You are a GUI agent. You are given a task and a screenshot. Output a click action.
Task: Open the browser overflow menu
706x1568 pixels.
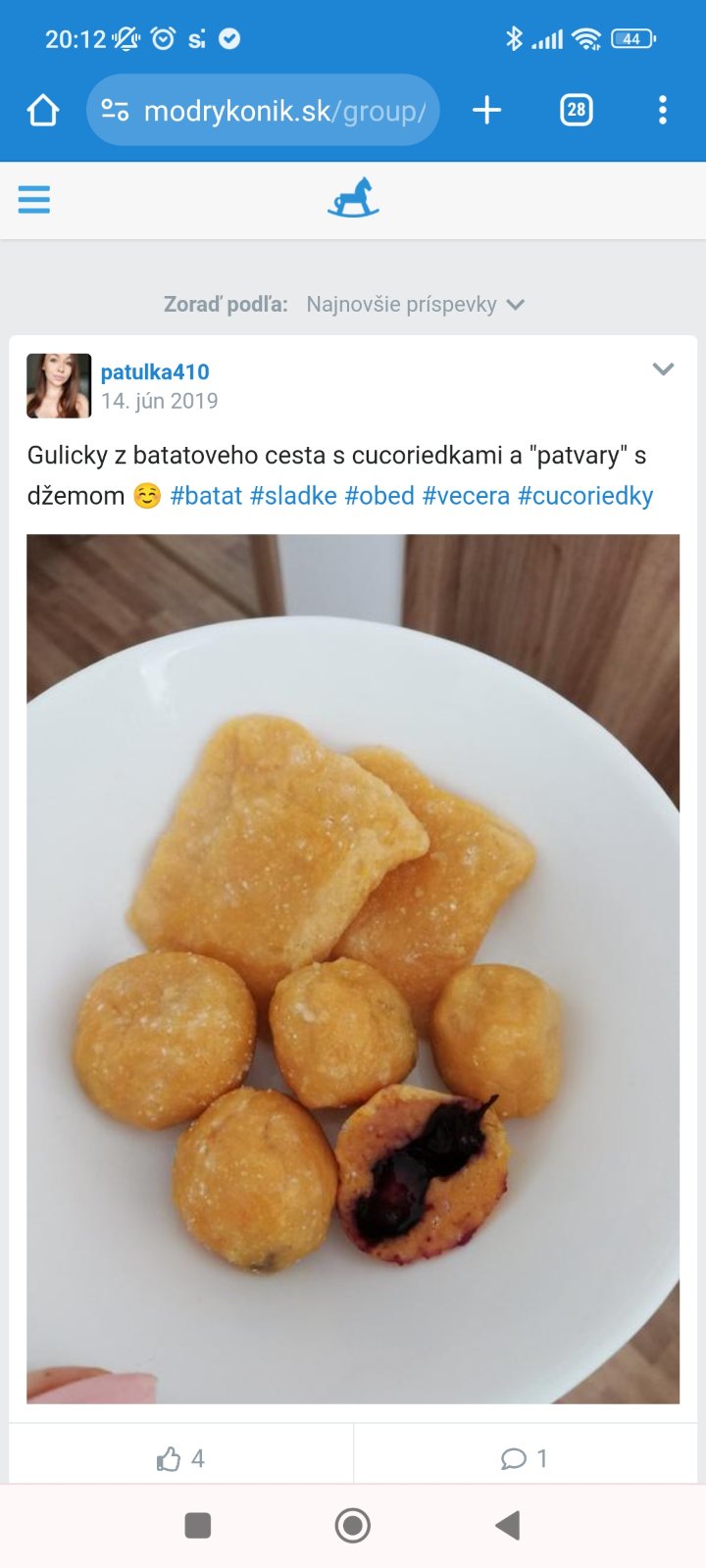663,110
